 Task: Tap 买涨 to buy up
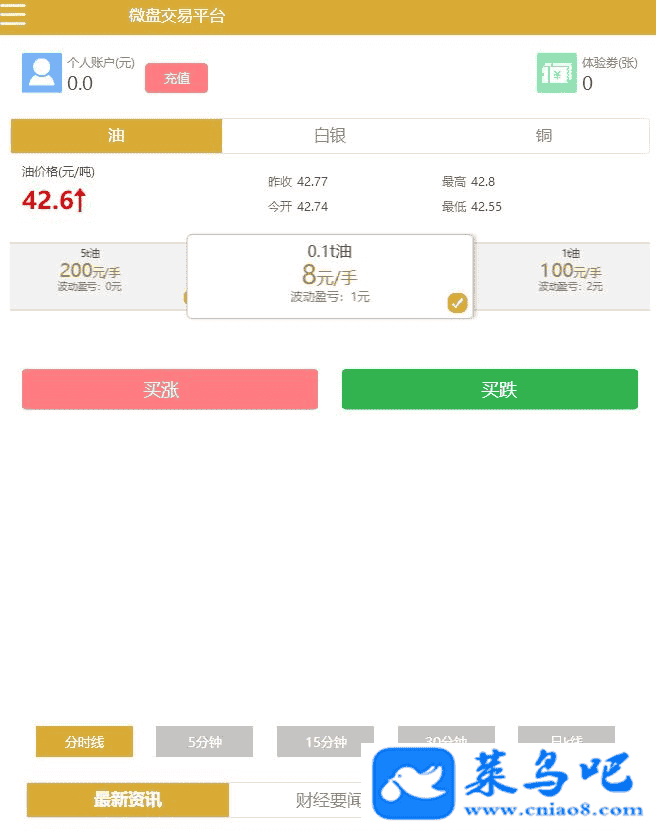click(170, 389)
